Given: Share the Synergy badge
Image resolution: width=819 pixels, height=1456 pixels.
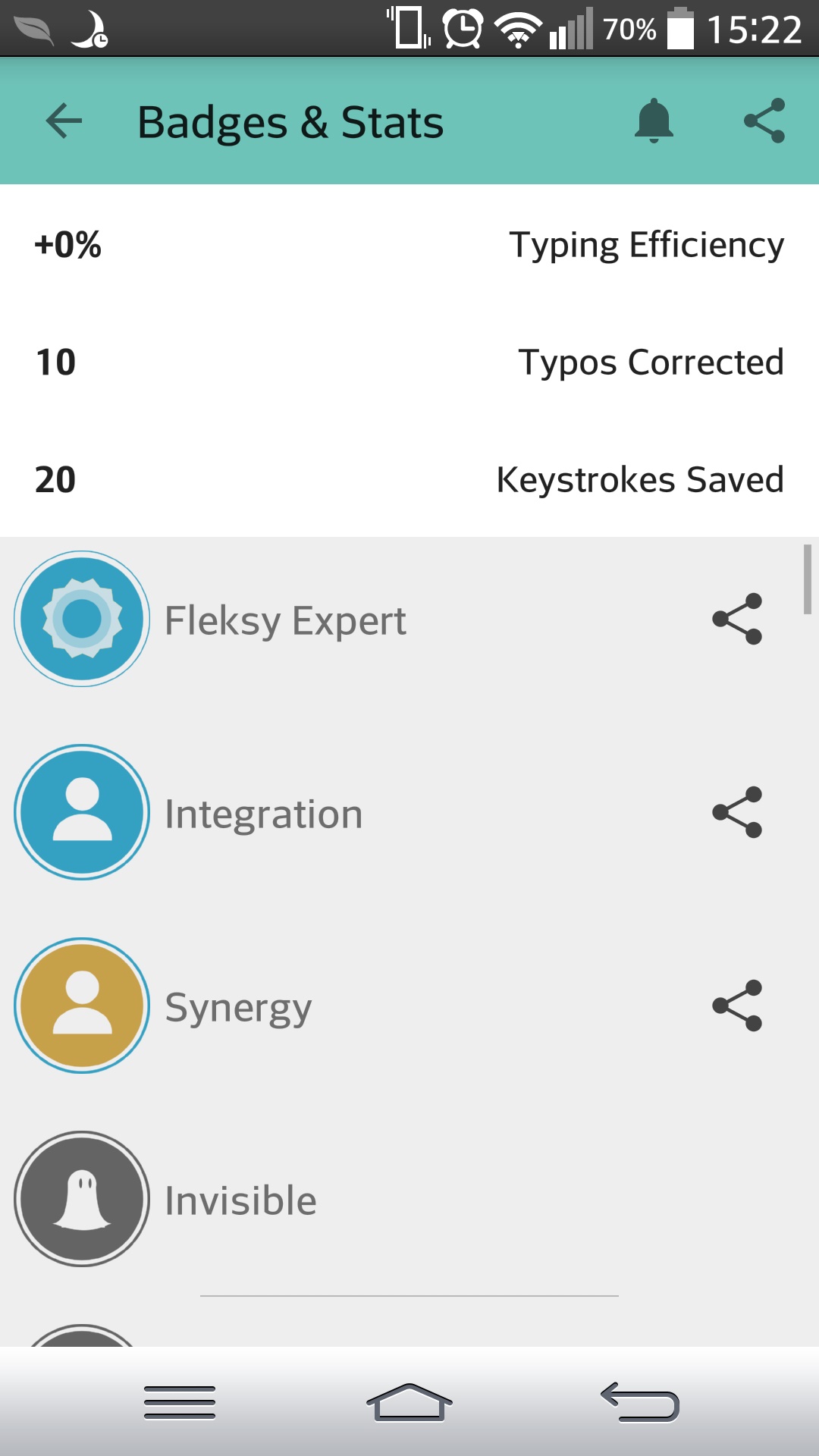Looking at the screenshot, I should tap(737, 1006).
